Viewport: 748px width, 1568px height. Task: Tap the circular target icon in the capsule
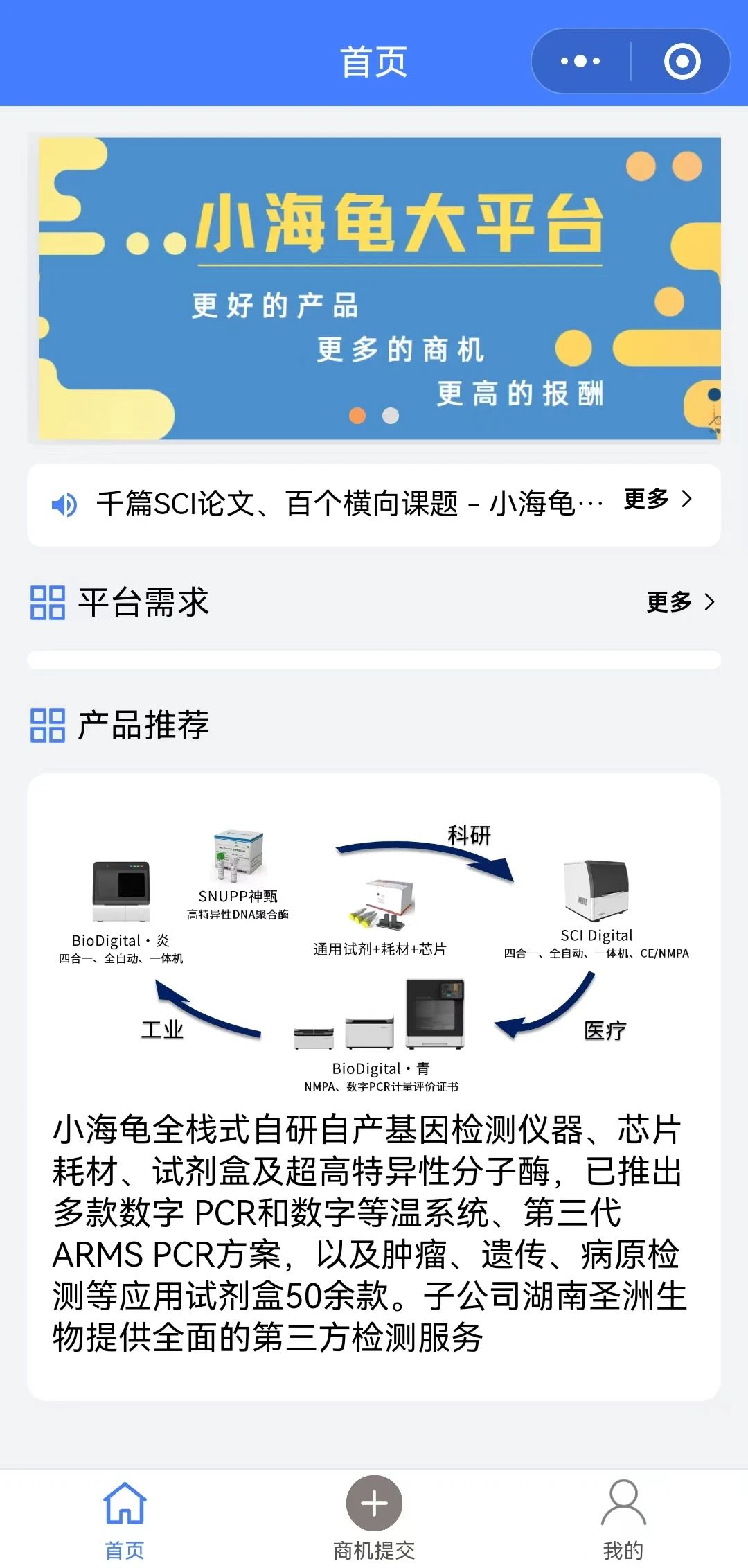coord(682,61)
